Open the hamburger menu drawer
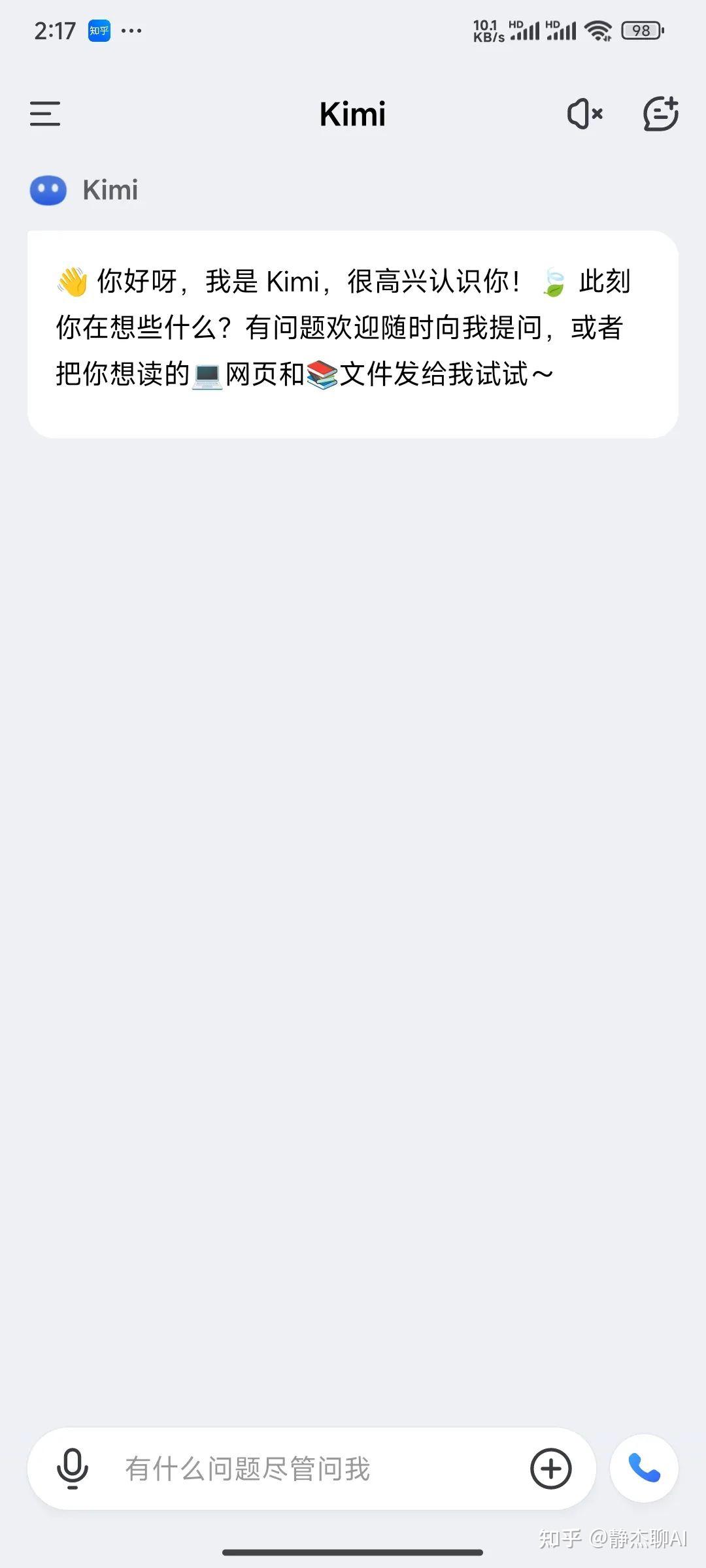Image resolution: width=706 pixels, height=1568 pixels. point(45,114)
